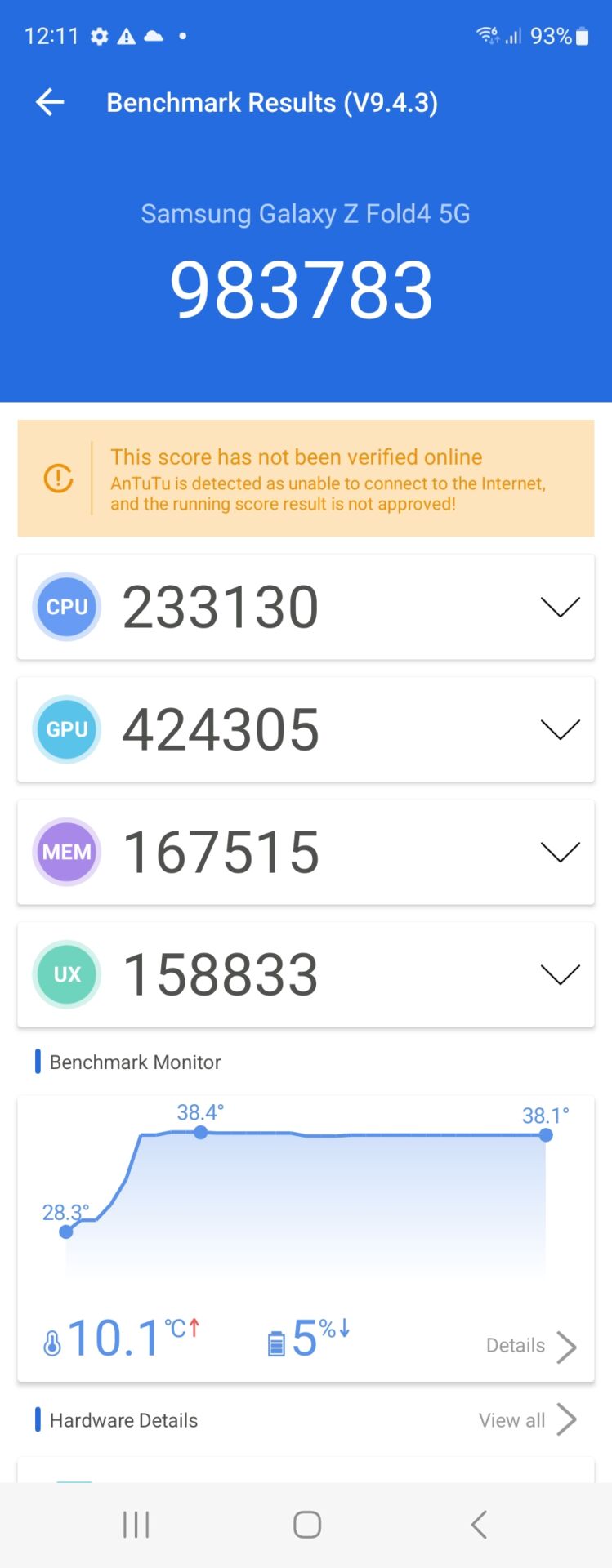Open Benchmark Monitor details

pyautogui.click(x=530, y=1346)
